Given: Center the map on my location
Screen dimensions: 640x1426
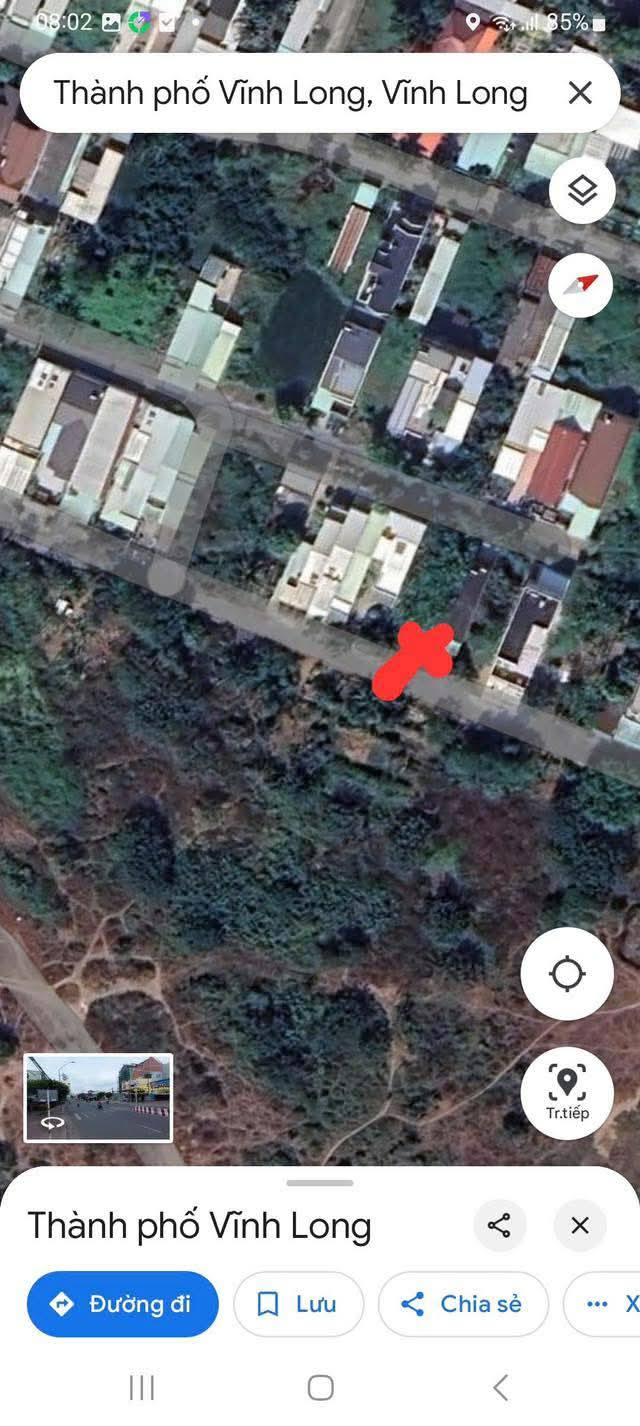Looking at the screenshot, I should 567,973.
